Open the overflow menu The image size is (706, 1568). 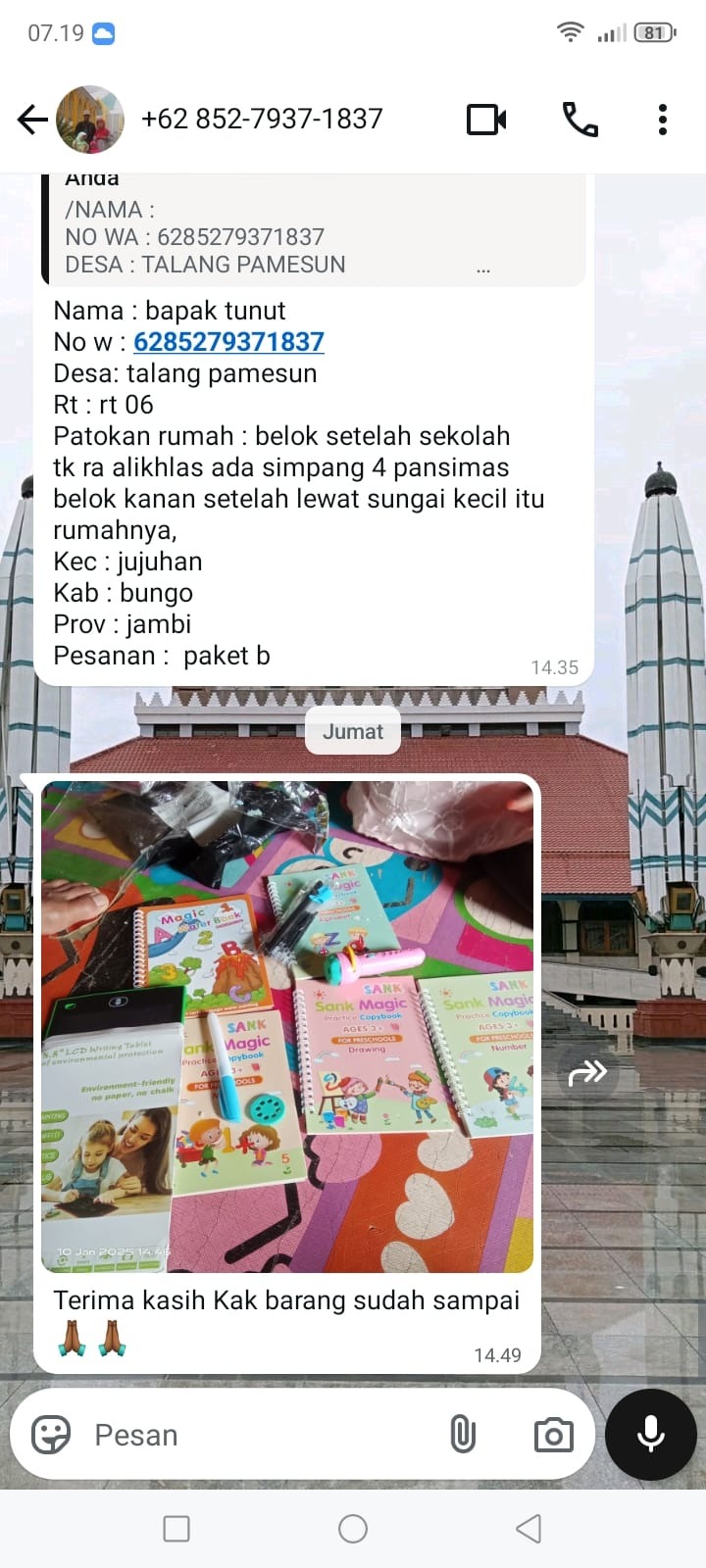pyautogui.click(x=663, y=120)
